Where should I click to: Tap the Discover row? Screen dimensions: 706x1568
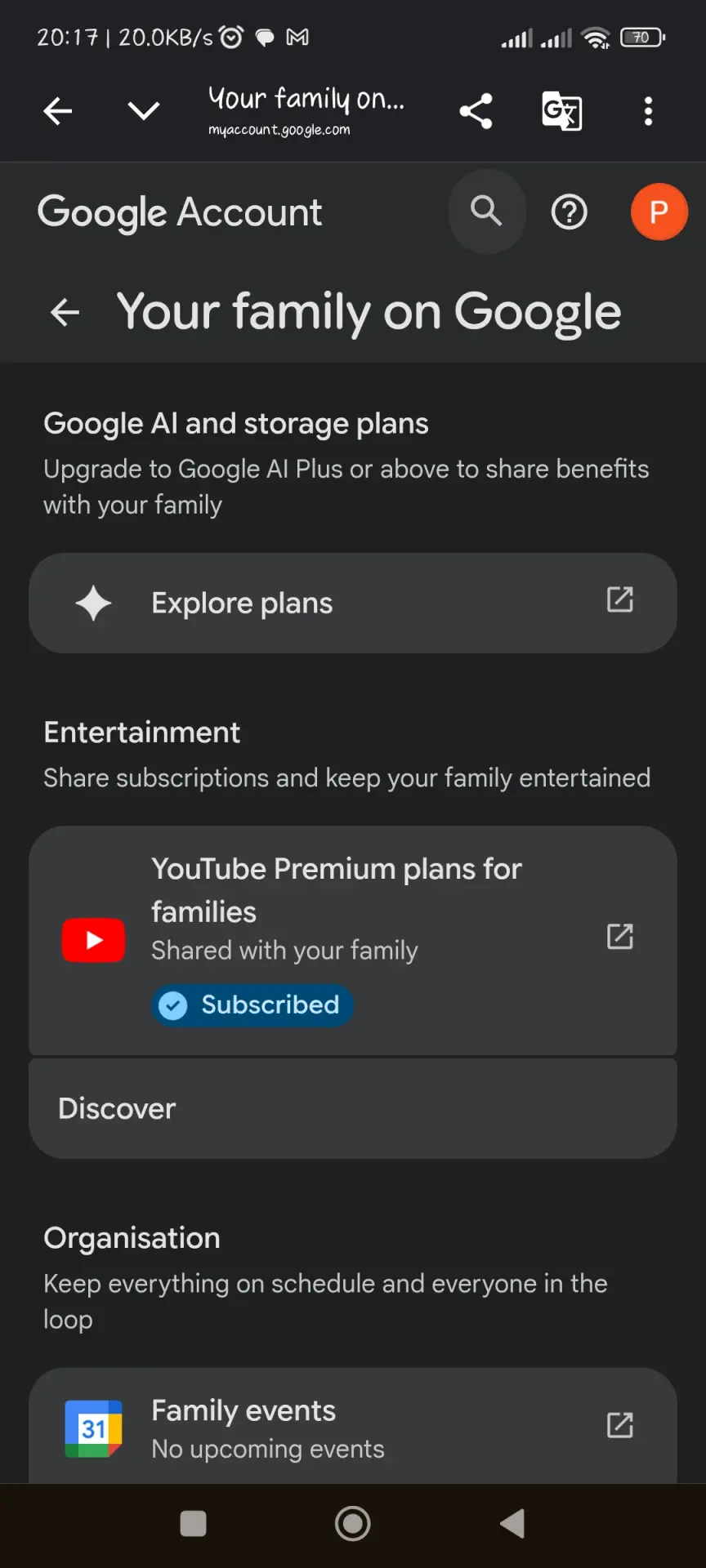(x=353, y=1108)
